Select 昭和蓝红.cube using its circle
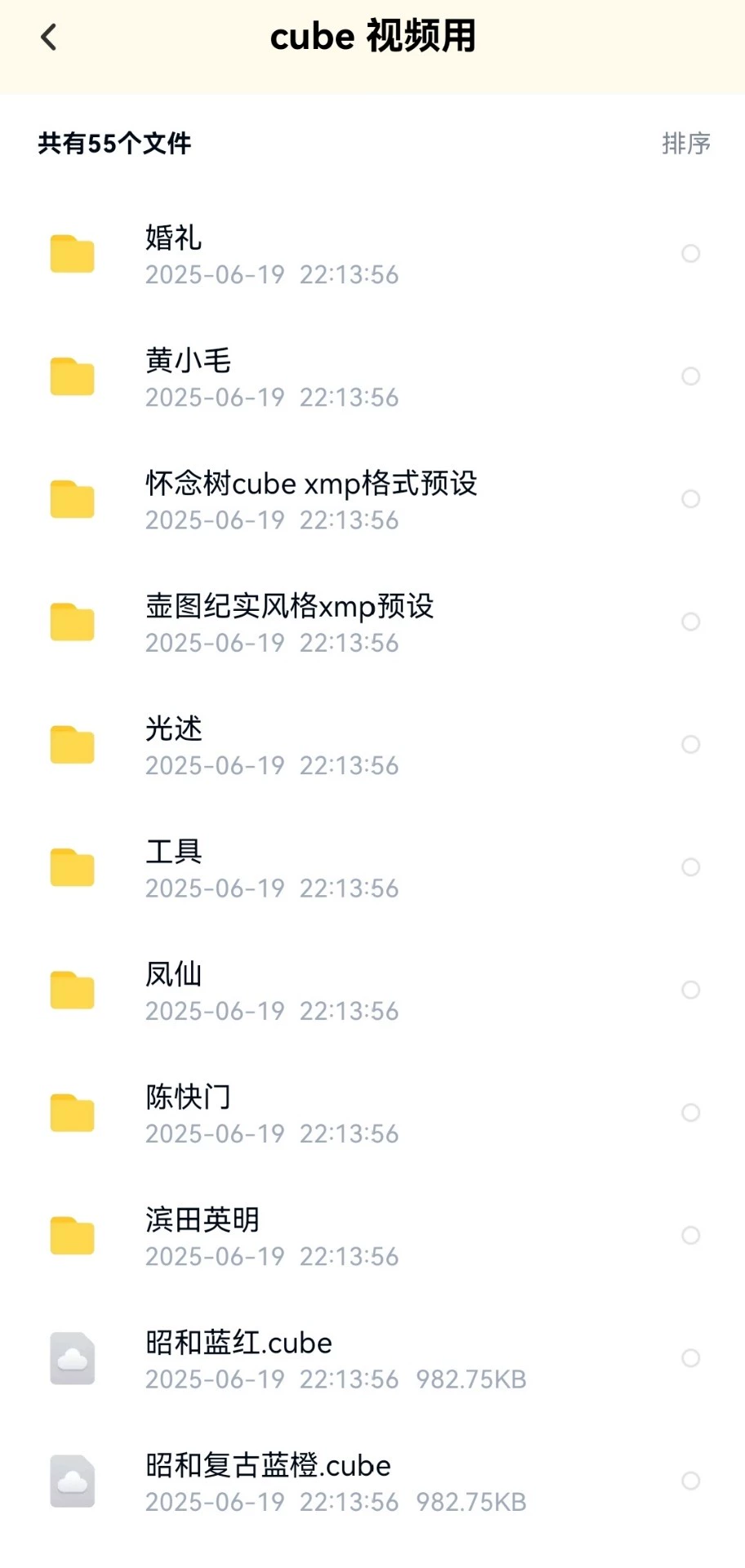The height and width of the screenshot is (1568, 745). pos(691,1358)
